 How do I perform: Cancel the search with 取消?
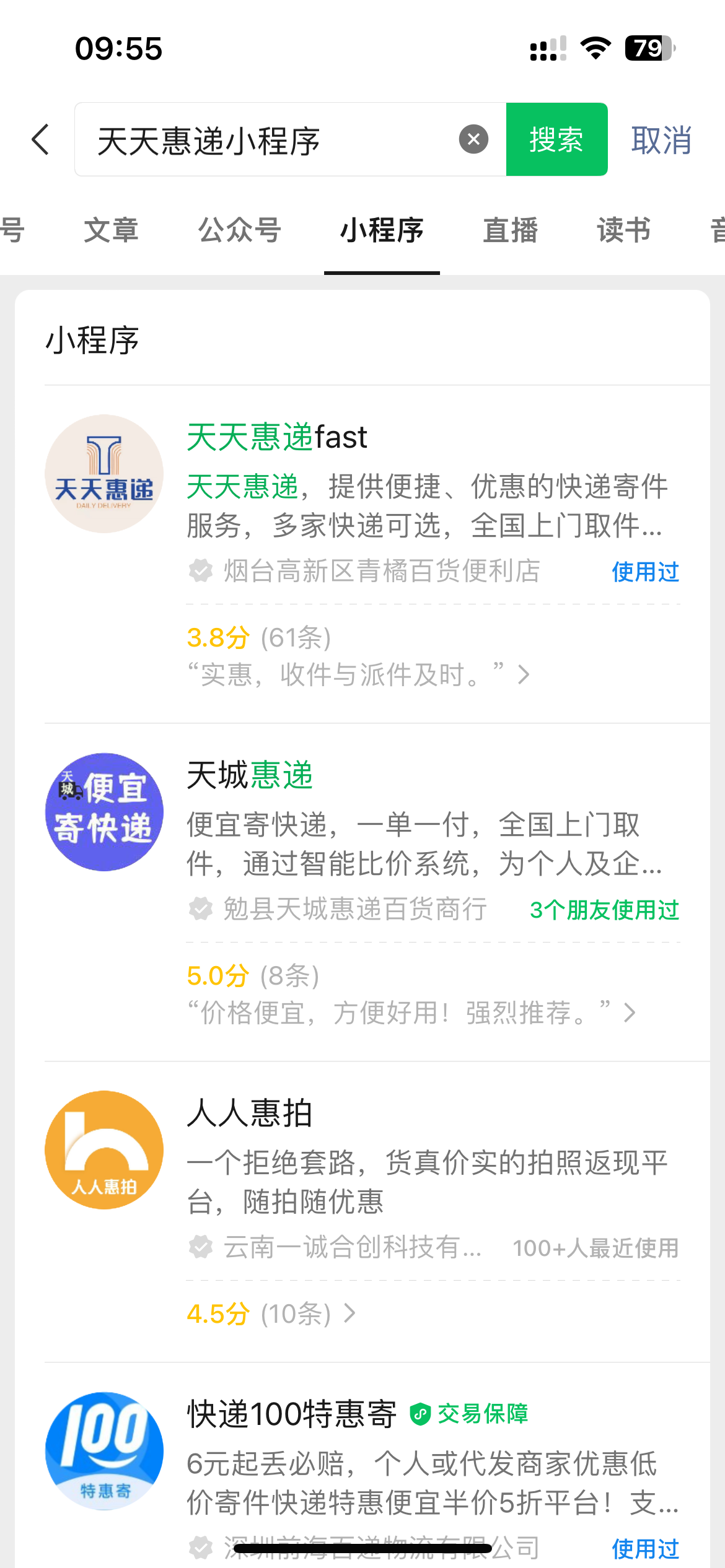pos(661,140)
